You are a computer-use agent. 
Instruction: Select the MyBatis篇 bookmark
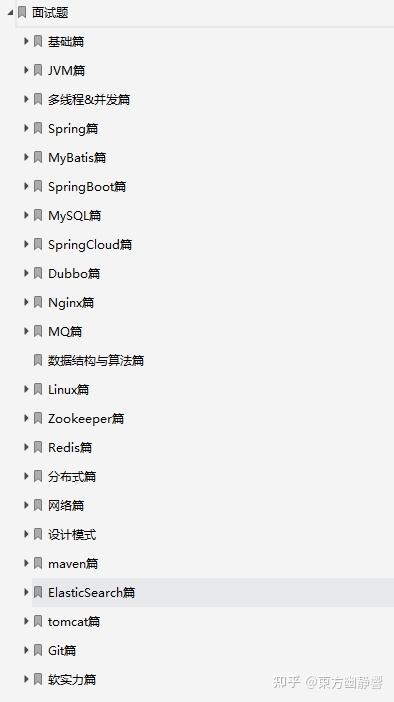77,158
